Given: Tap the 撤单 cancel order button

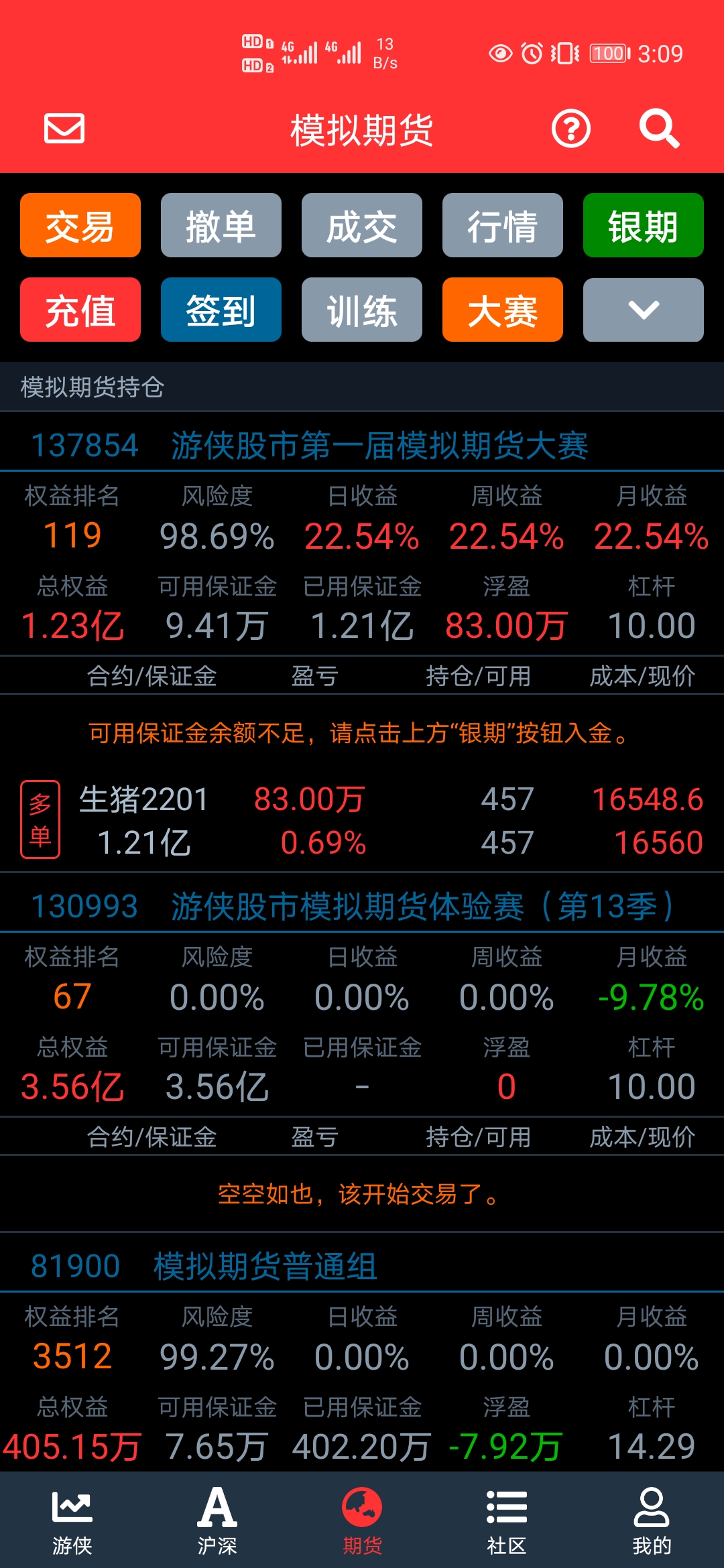Looking at the screenshot, I should (221, 225).
